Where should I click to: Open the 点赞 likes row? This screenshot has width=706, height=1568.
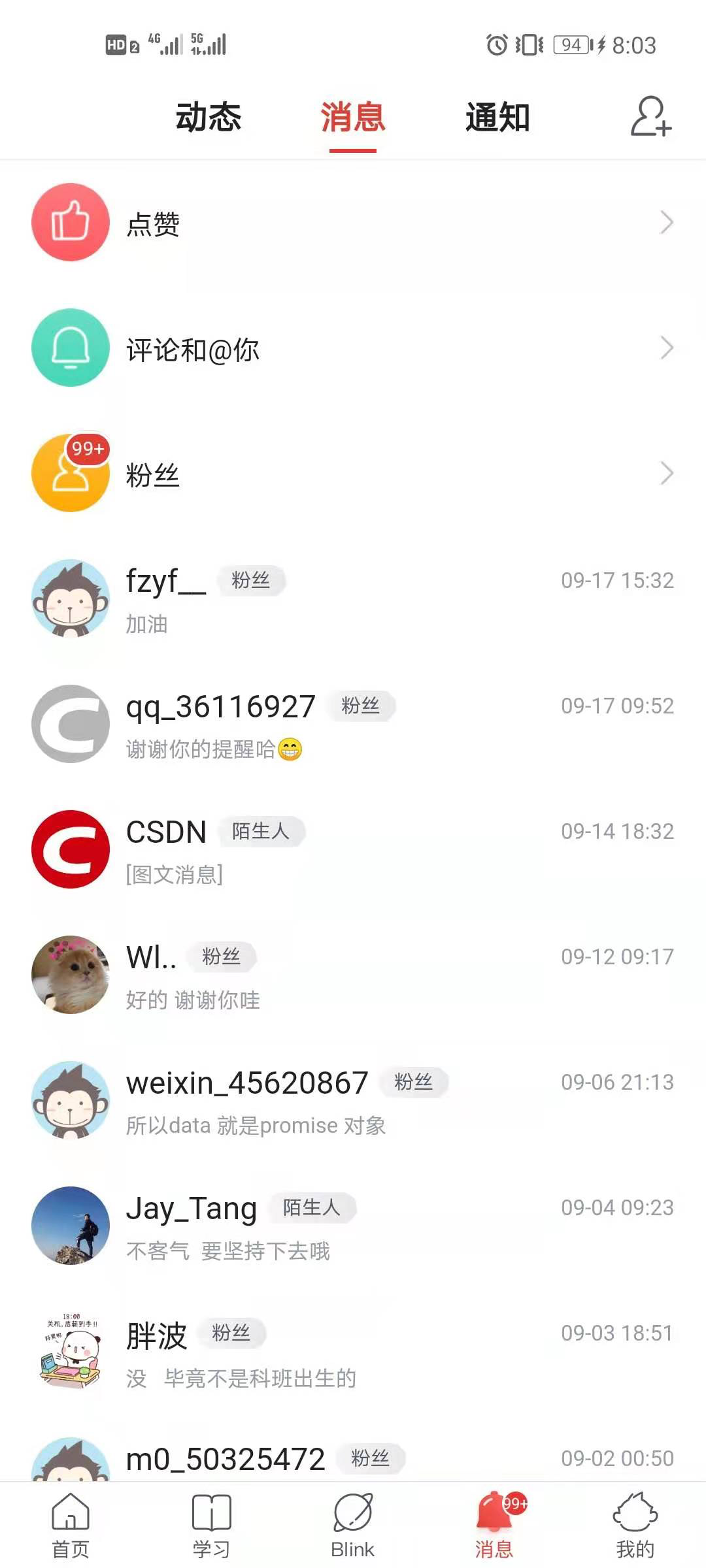click(353, 223)
